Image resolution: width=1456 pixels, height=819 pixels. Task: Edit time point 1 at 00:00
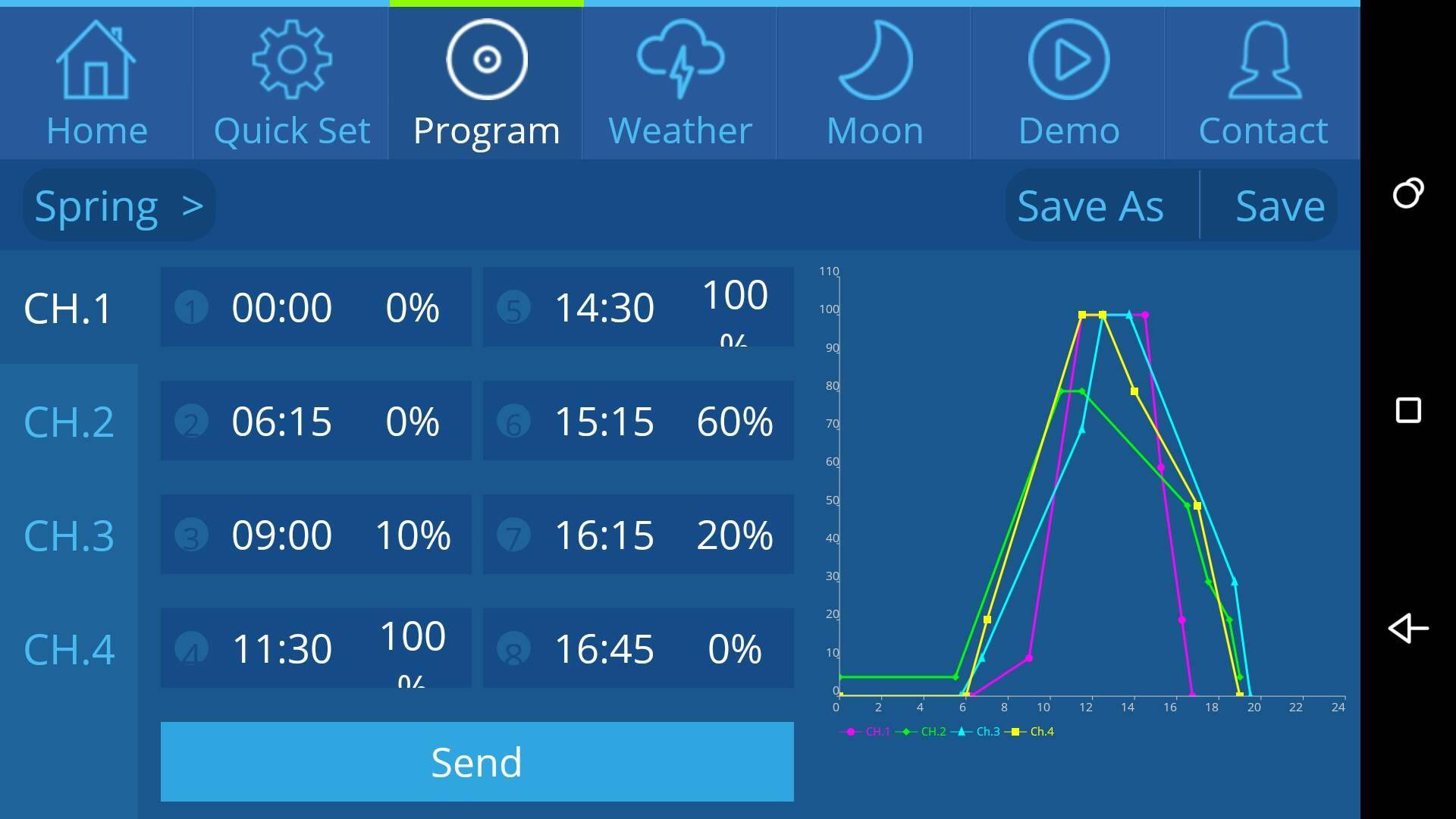315,307
